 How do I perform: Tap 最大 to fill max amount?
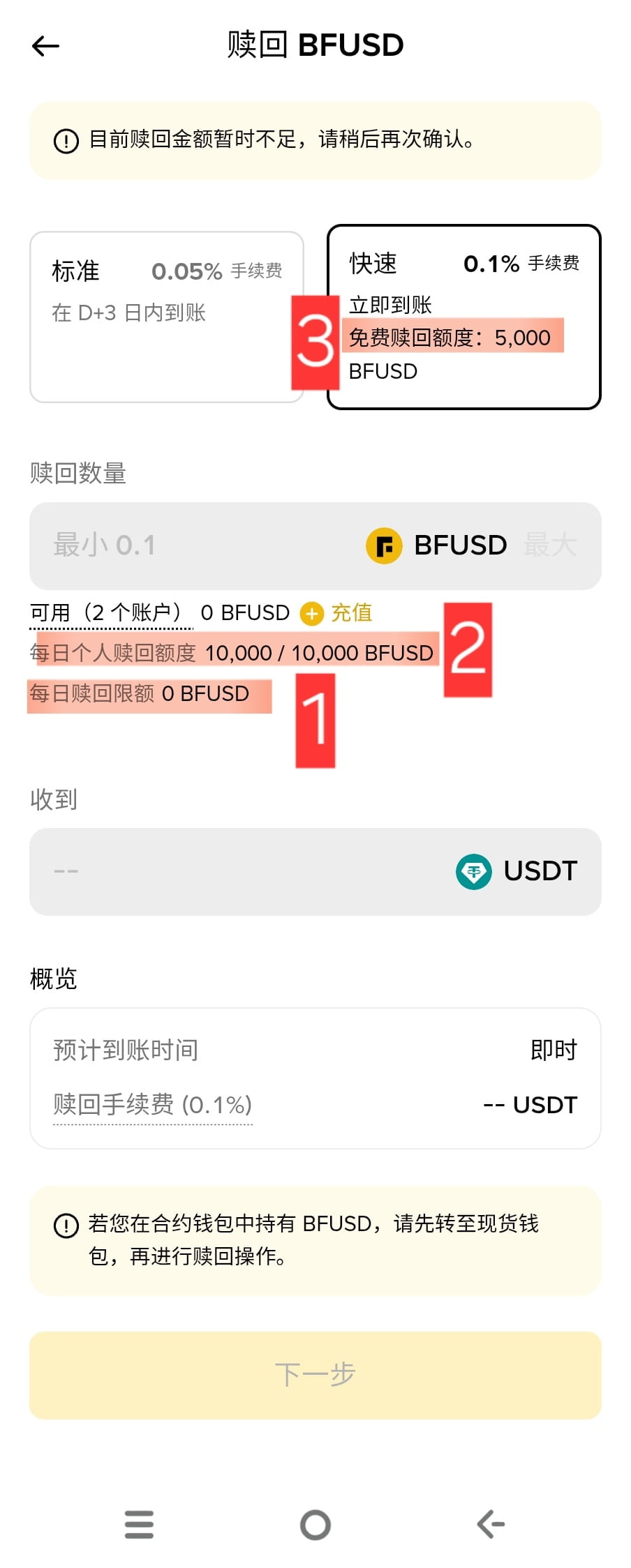pyautogui.click(x=550, y=545)
